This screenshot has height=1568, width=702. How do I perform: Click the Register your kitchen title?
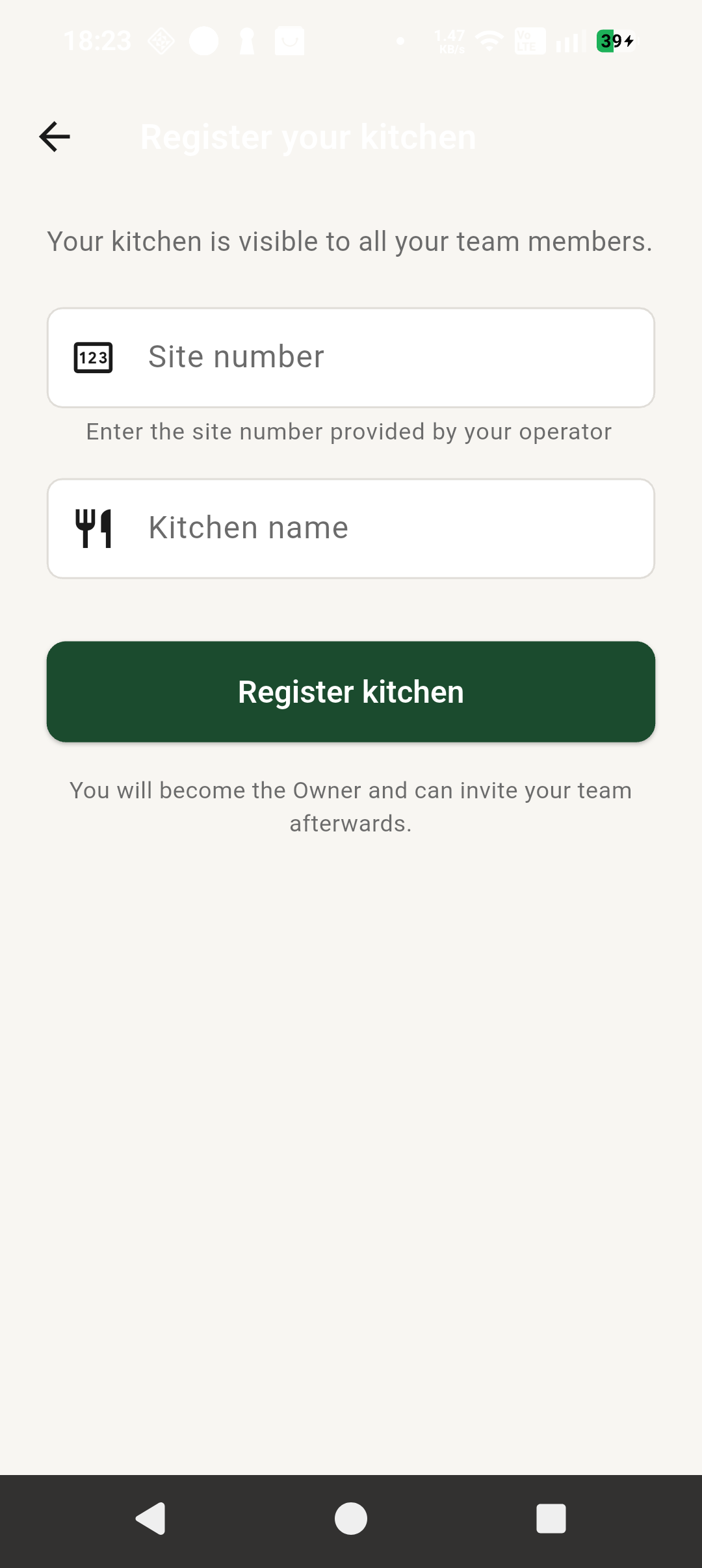click(x=308, y=136)
